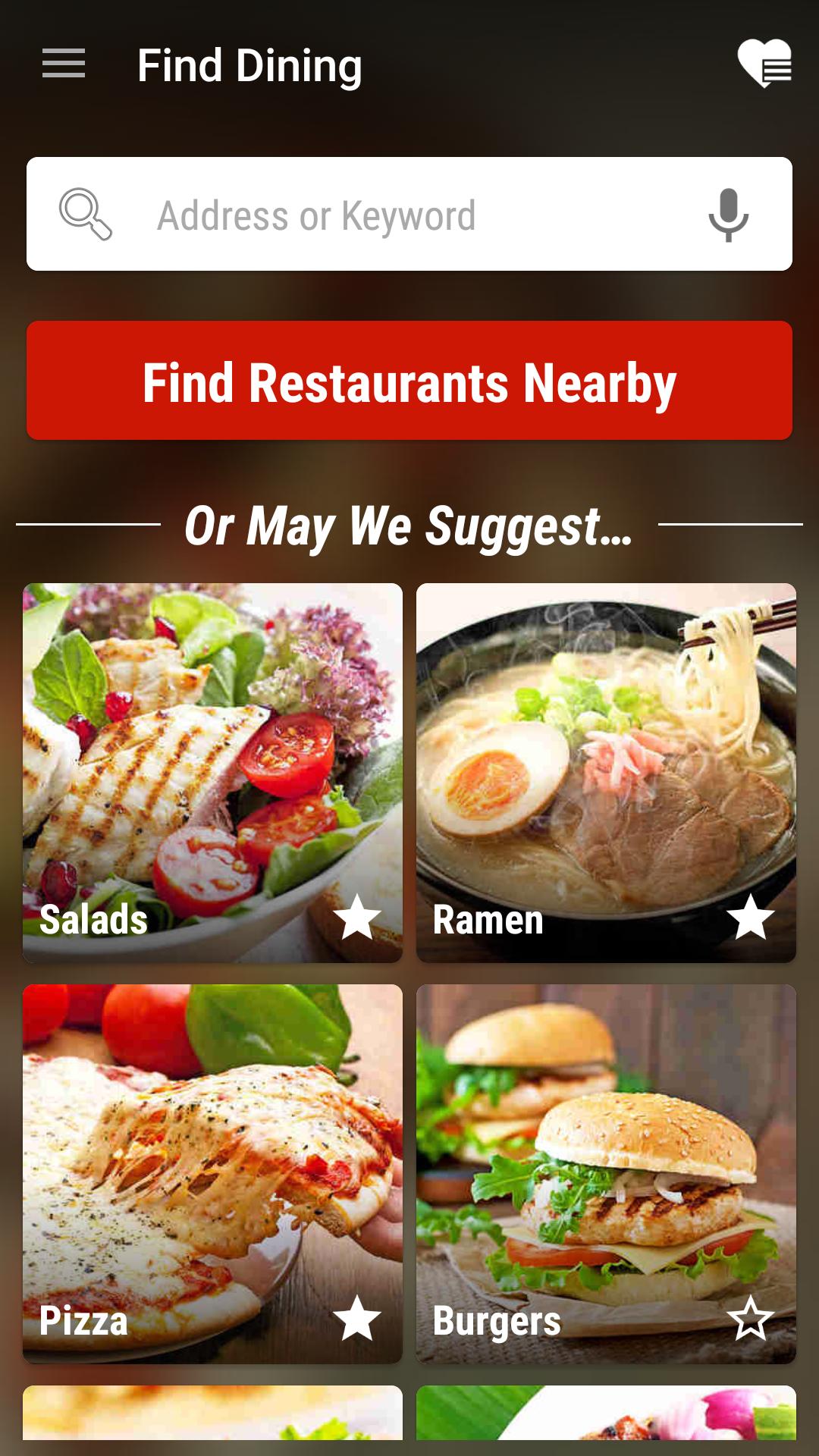
Task: Start a voice search with the microphone icon
Action: pos(729,215)
